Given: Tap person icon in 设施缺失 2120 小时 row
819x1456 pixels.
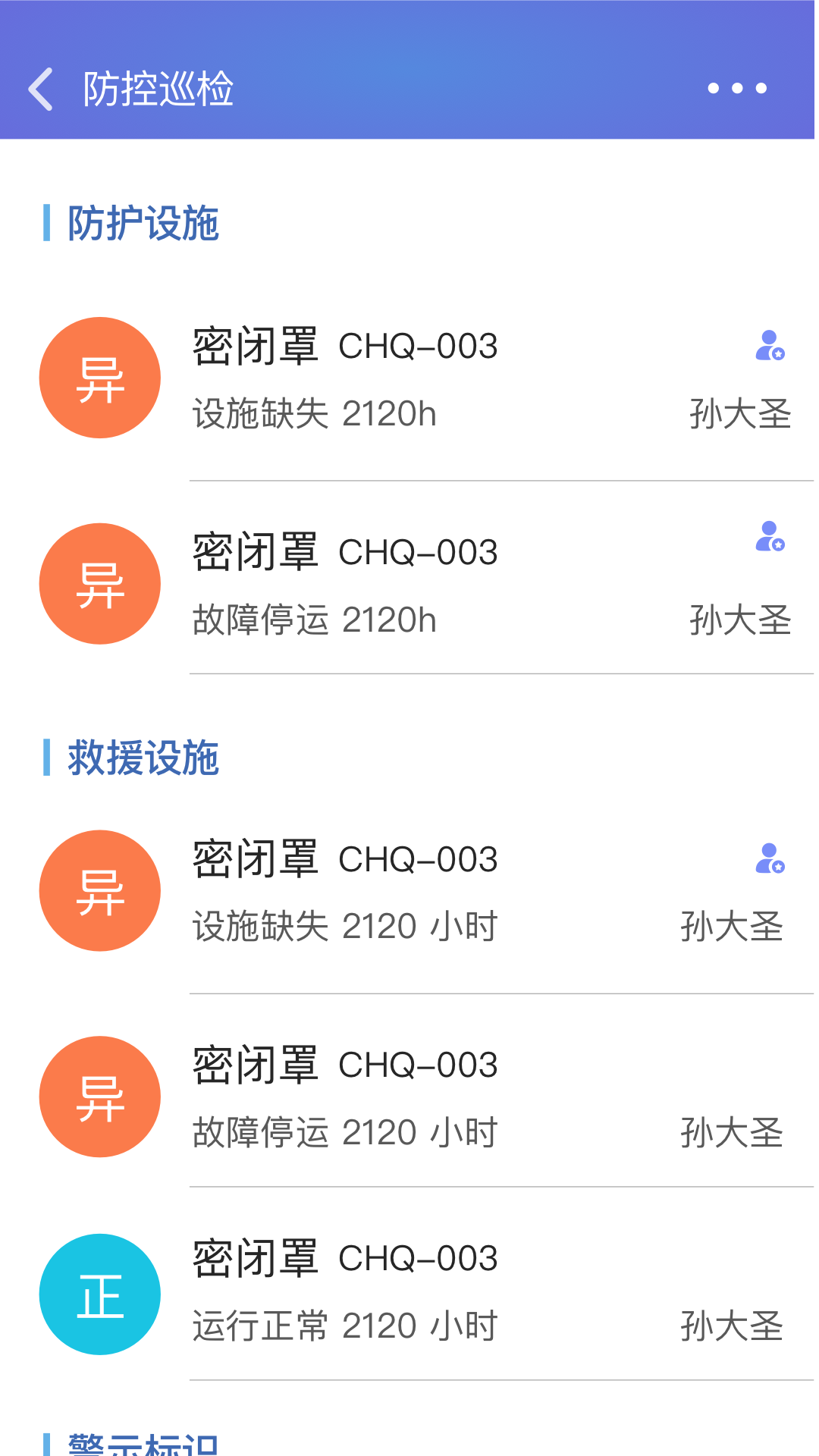Looking at the screenshot, I should point(770,859).
